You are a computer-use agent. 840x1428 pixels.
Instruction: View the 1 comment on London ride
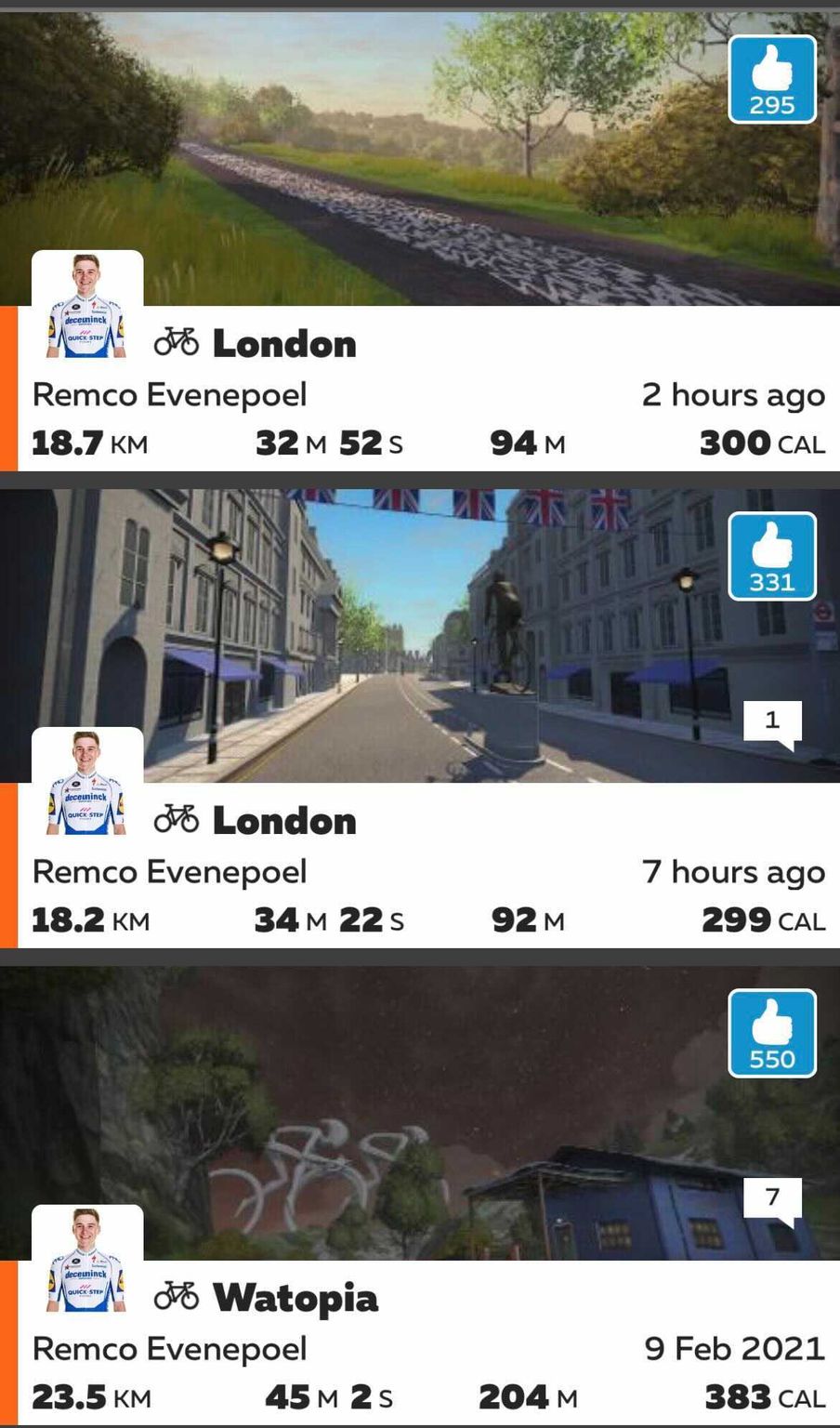[772, 722]
